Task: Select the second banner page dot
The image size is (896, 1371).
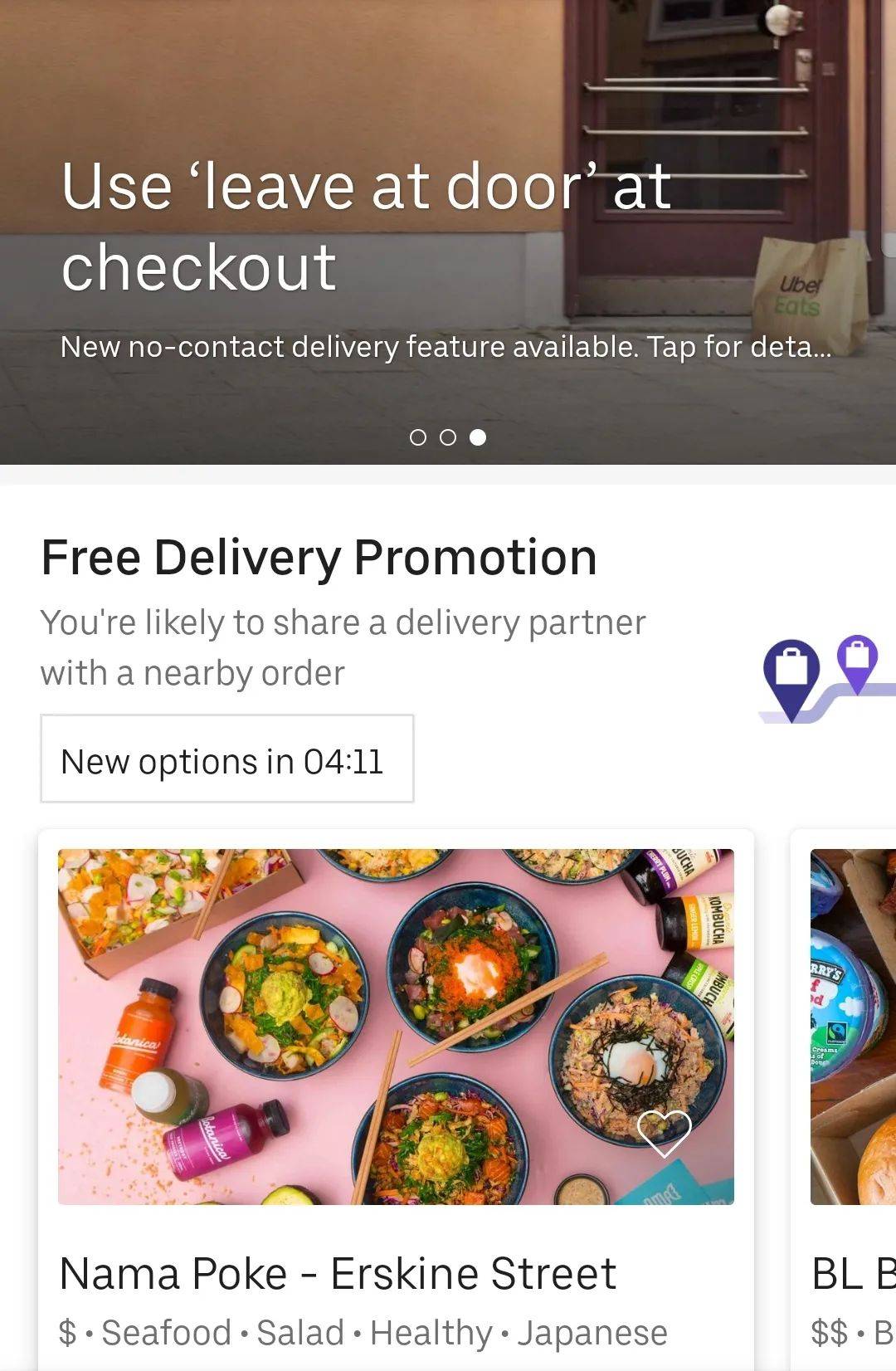Action: pyautogui.click(x=448, y=437)
